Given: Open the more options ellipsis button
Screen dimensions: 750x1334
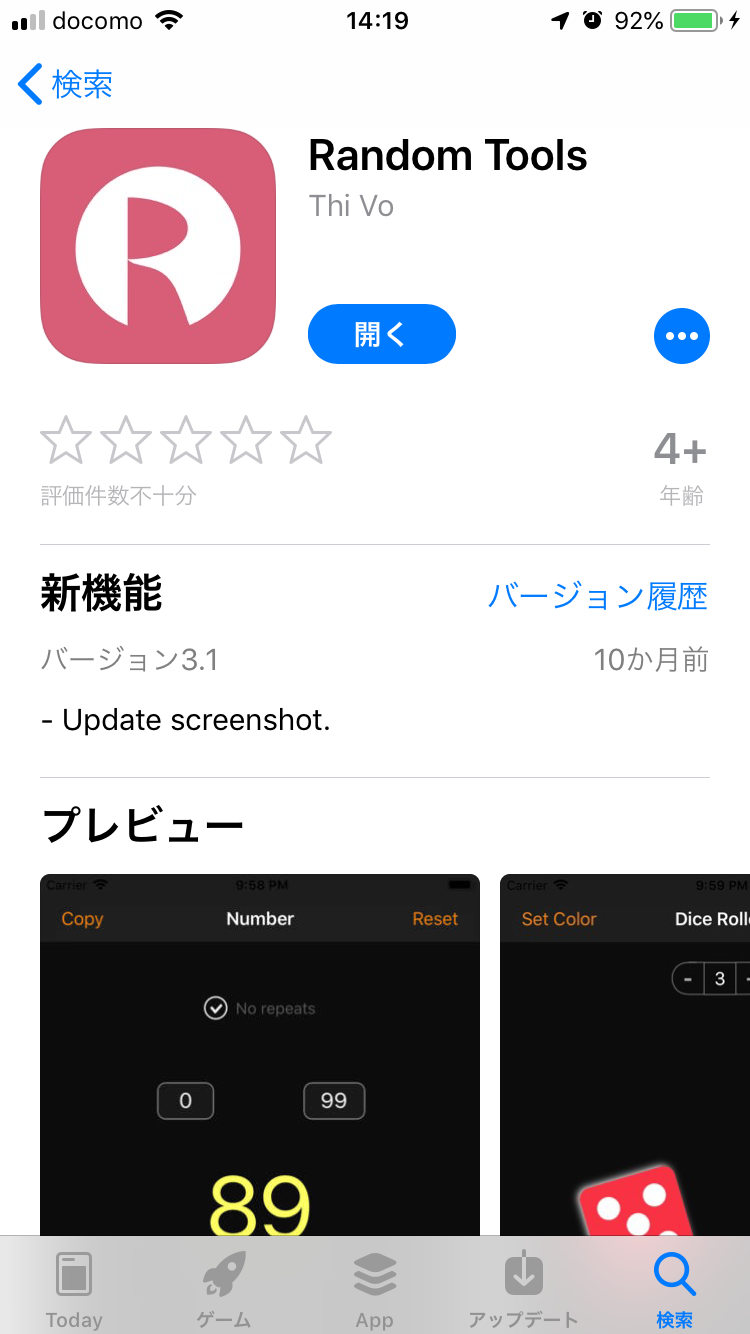Looking at the screenshot, I should (x=681, y=336).
